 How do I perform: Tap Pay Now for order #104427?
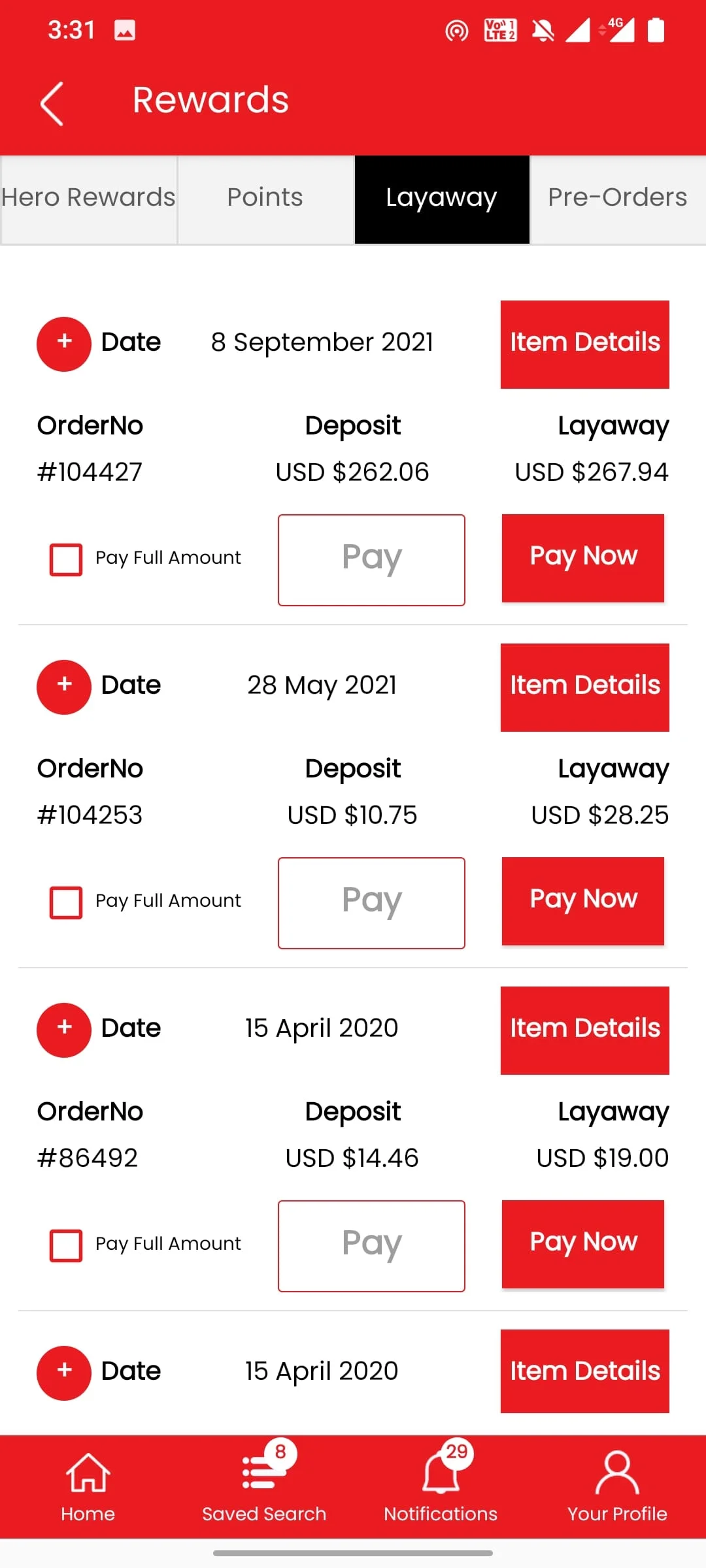click(583, 558)
